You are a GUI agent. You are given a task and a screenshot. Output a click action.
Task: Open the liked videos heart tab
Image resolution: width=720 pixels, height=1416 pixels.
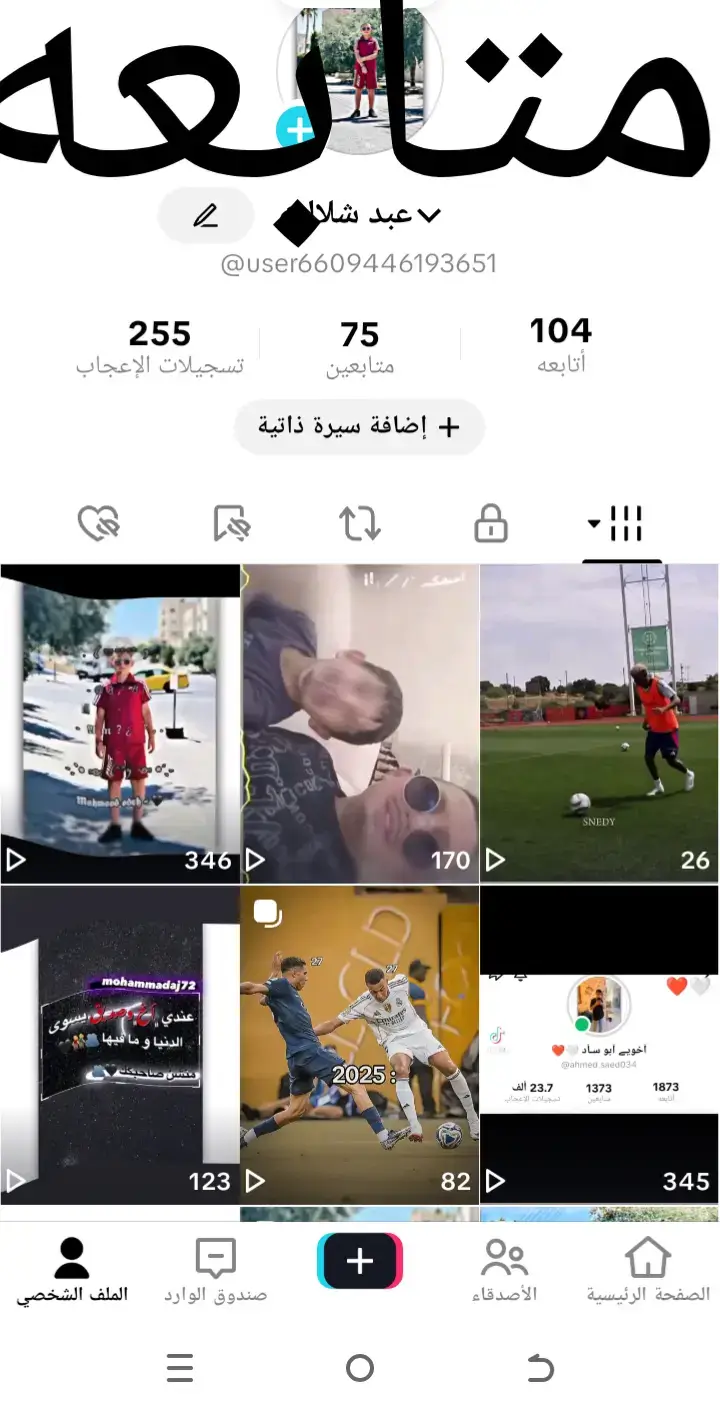pyautogui.click(x=99, y=523)
